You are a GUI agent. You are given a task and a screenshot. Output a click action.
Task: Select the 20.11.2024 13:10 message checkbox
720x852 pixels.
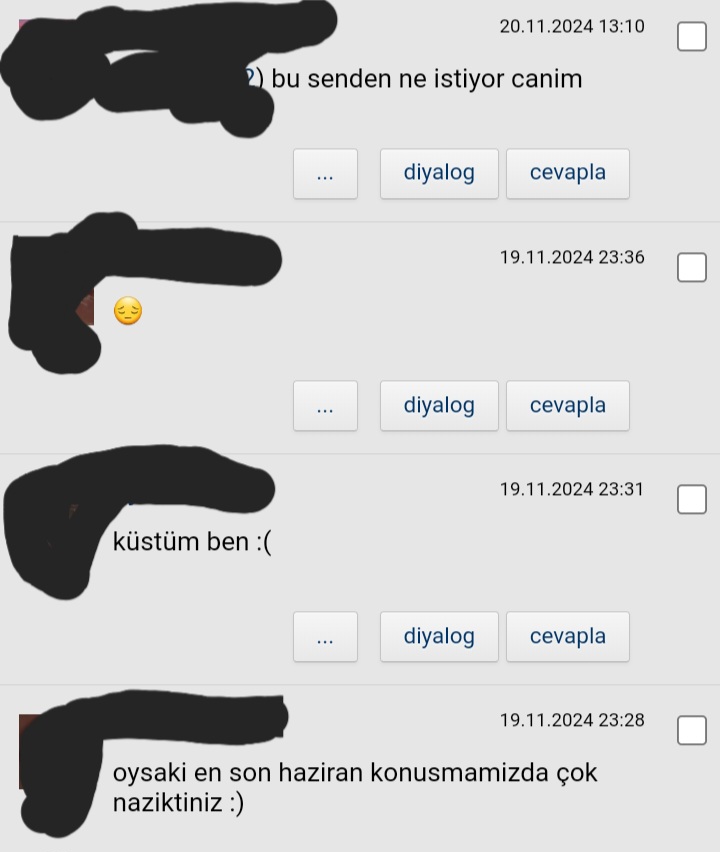click(692, 37)
